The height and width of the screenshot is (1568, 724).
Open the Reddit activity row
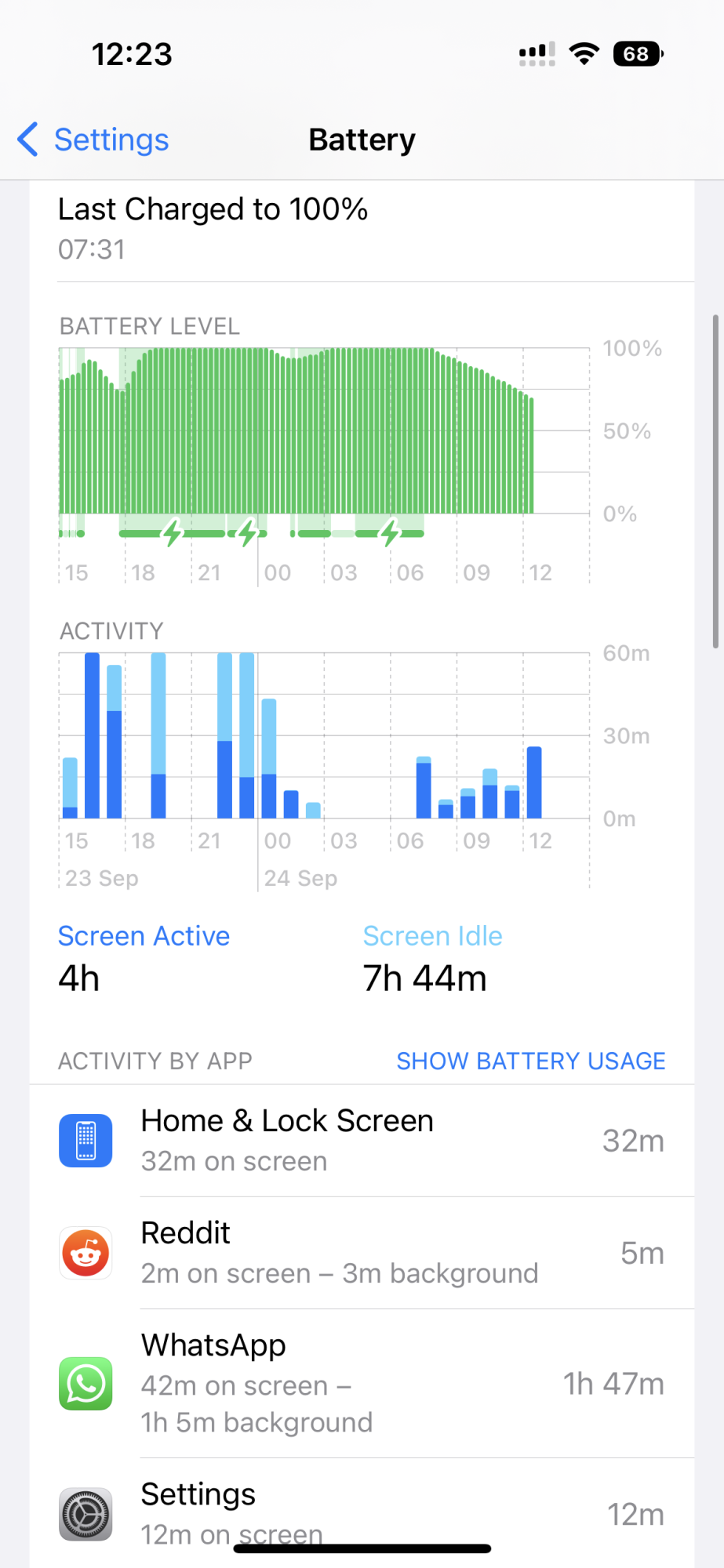(x=362, y=1253)
